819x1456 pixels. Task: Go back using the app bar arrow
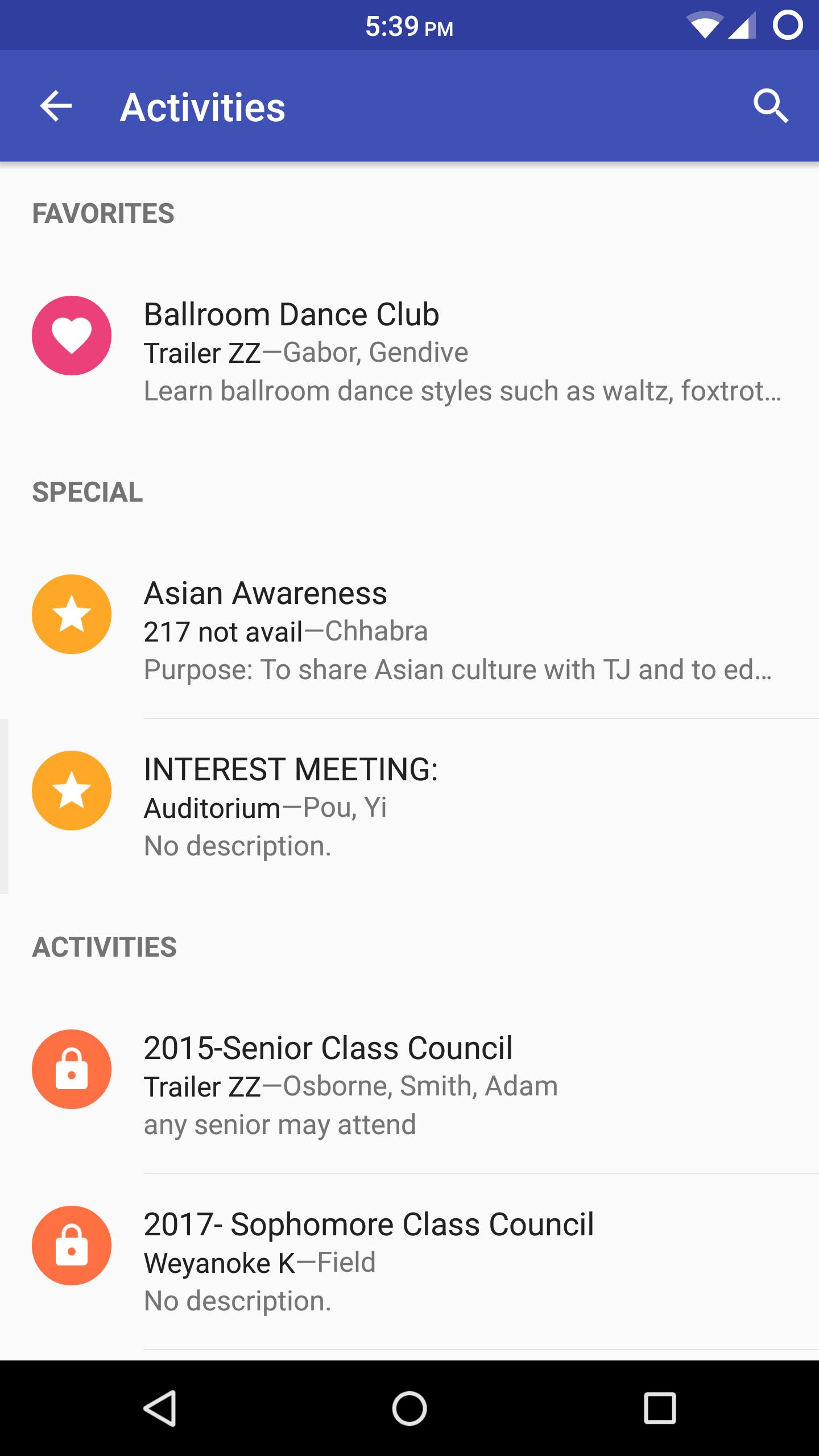point(56,106)
